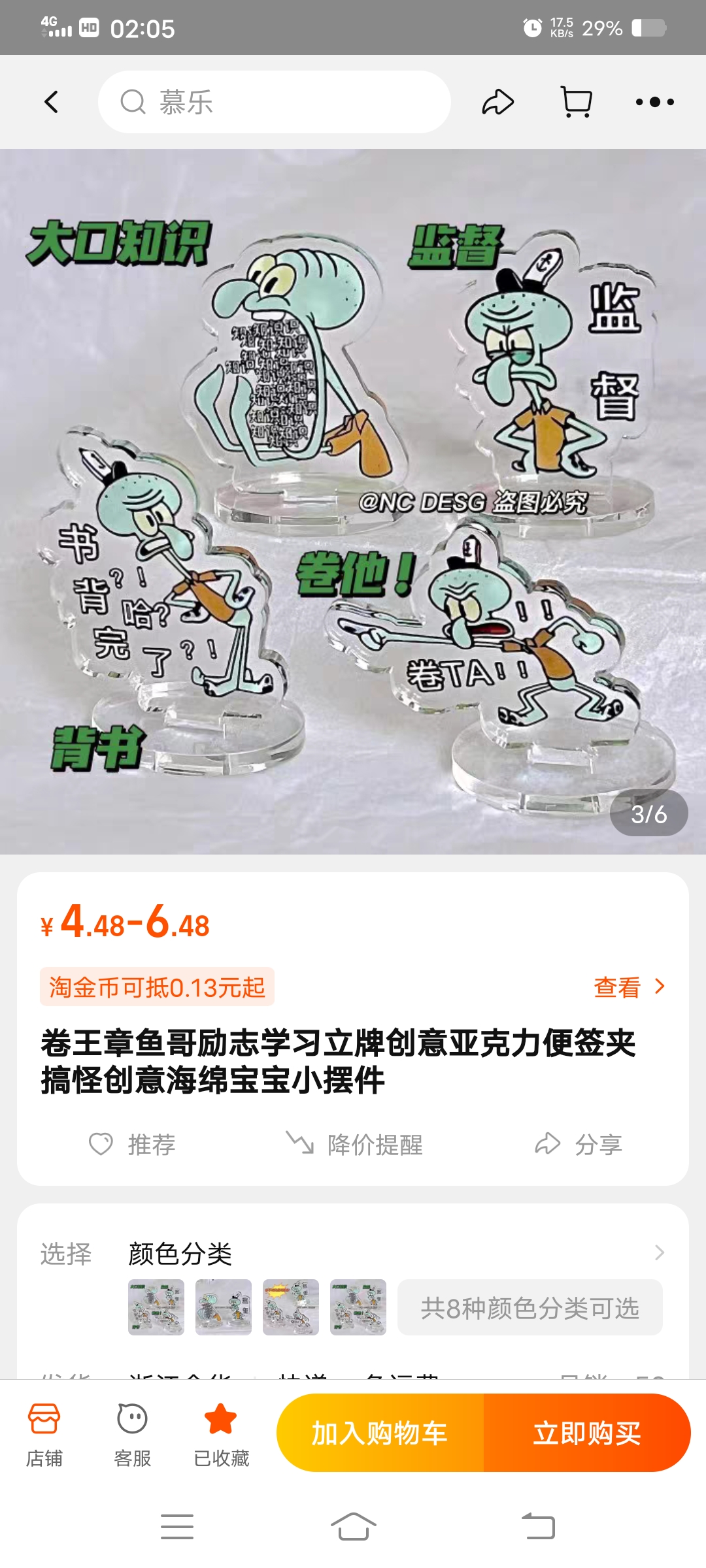Tap 共8种颜色分类可选 to see all options

529,1308
